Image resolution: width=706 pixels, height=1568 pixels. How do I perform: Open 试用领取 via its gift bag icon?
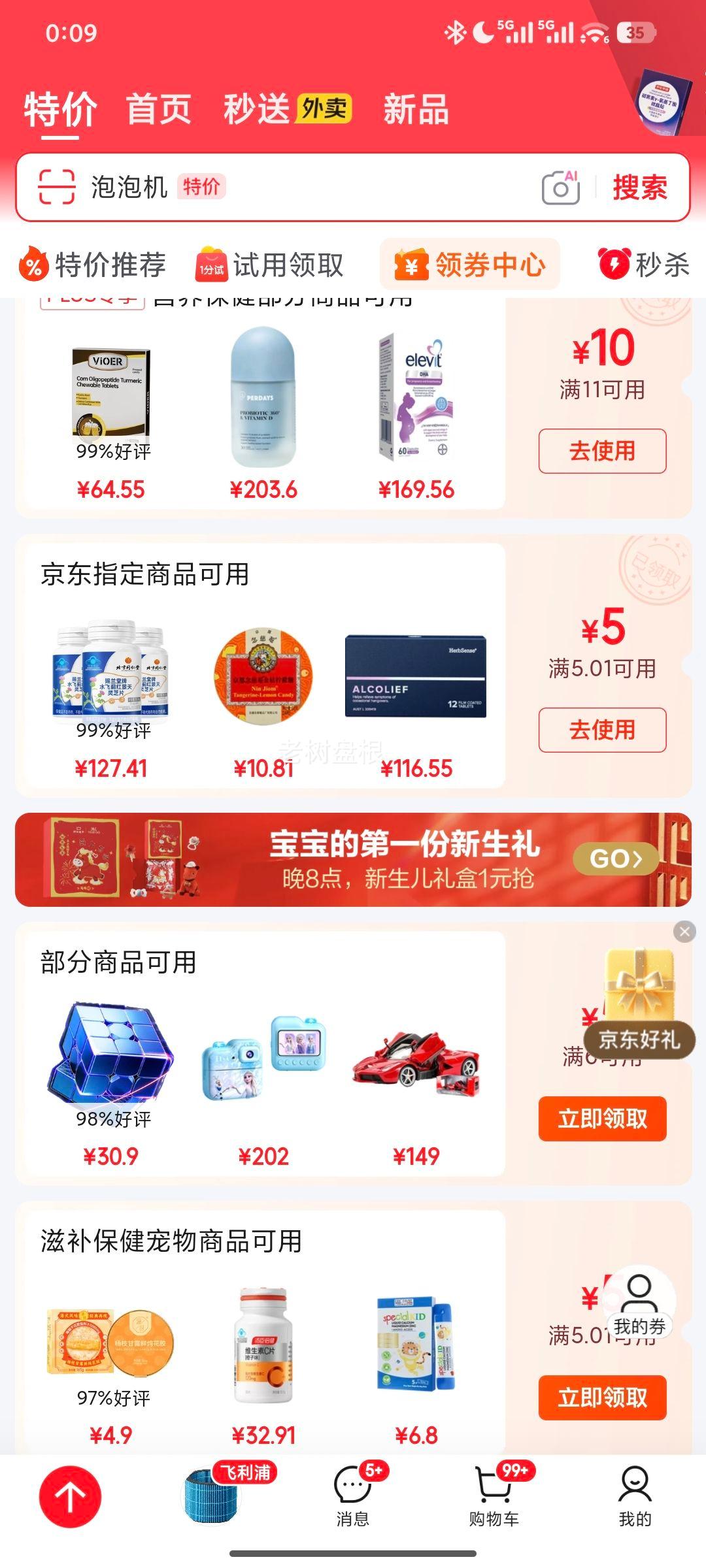coord(208,264)
